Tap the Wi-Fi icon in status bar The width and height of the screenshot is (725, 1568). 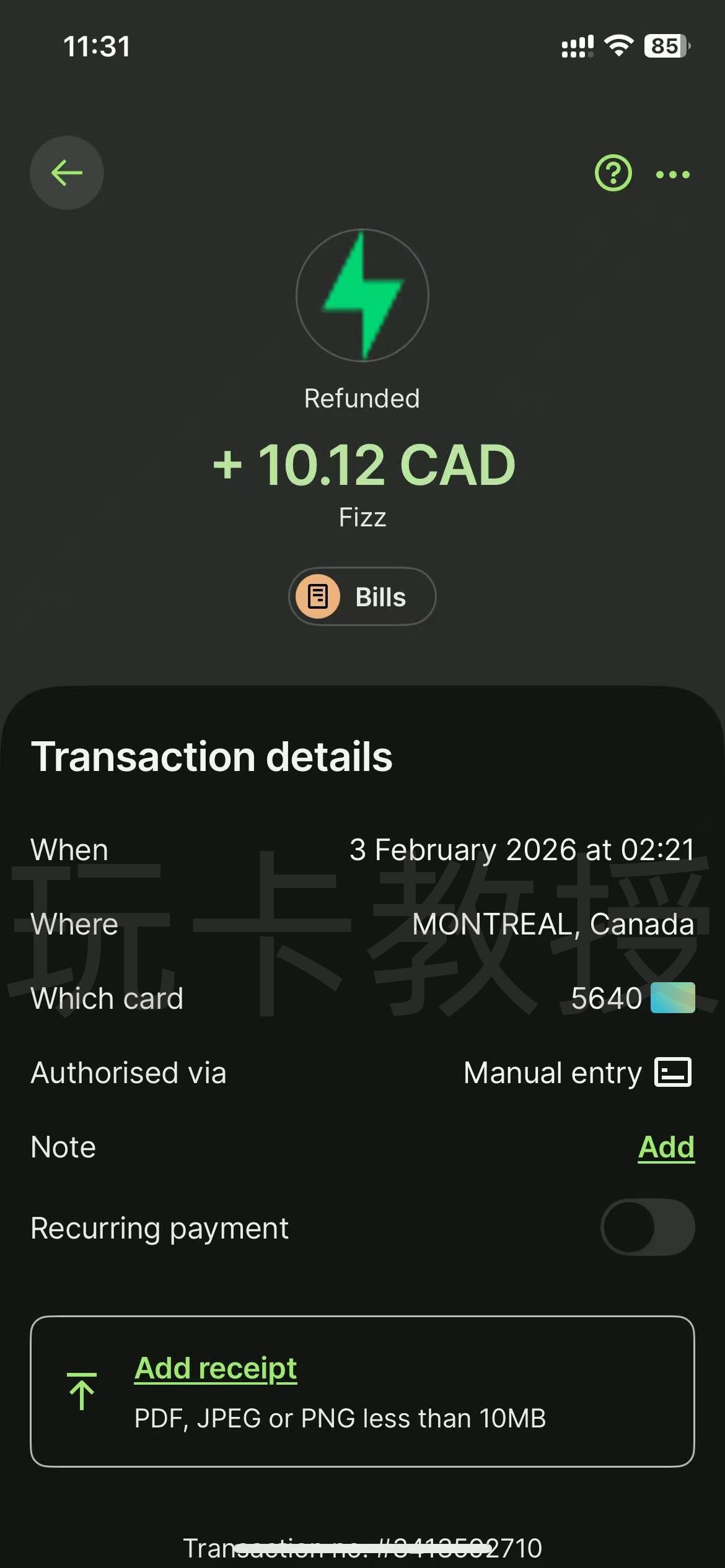618,46
